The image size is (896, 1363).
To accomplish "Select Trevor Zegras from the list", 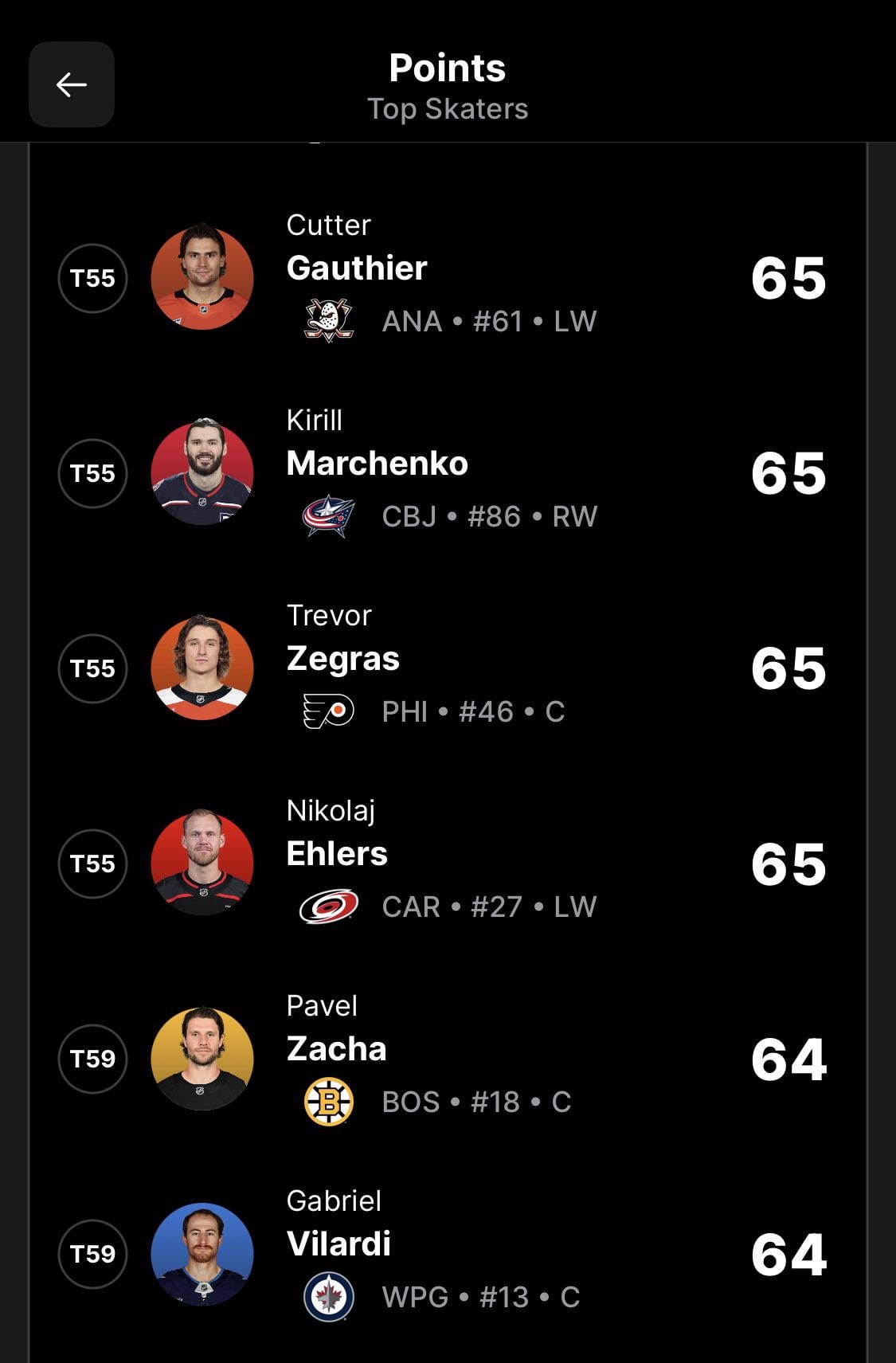I will pyautogui.click(x=446, y=668).
